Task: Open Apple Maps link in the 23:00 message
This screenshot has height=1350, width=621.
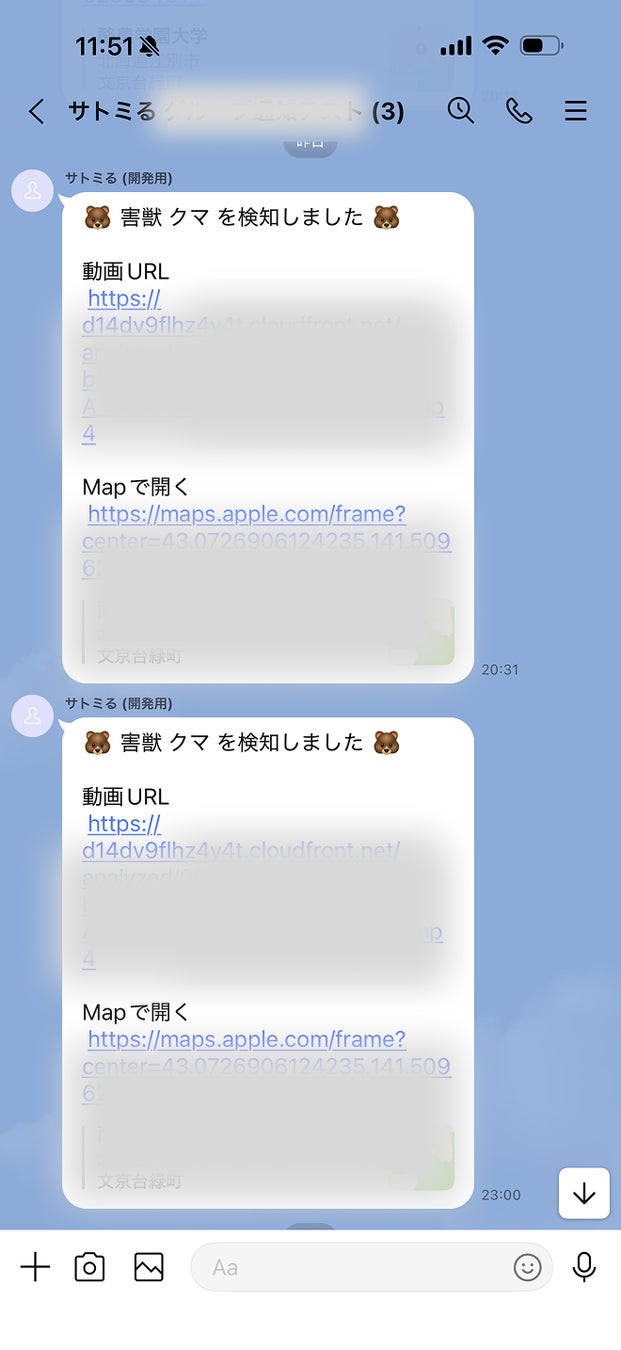Action: pyautogui.click(x=246, y=1040)
